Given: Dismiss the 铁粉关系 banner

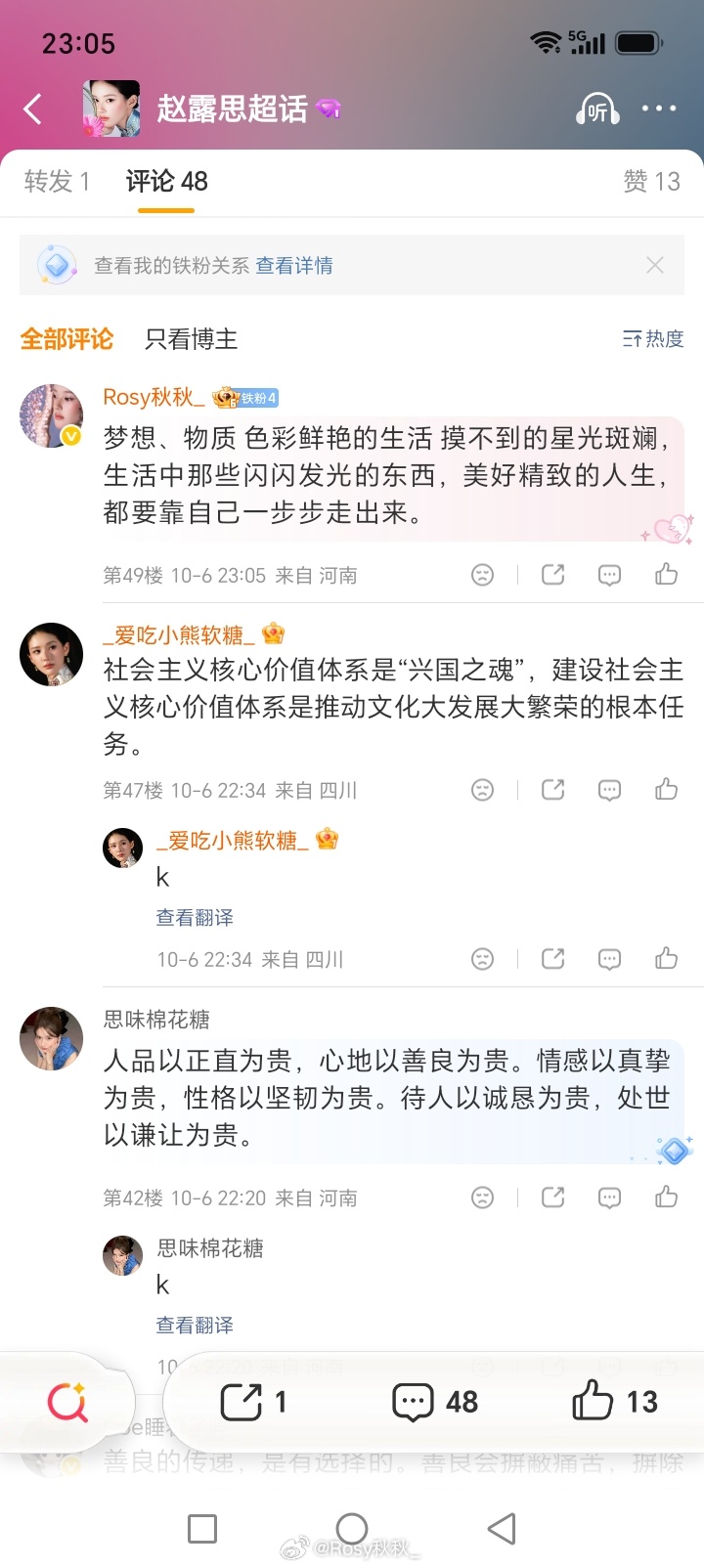Looking at the screenshot, I should [655, 265].
